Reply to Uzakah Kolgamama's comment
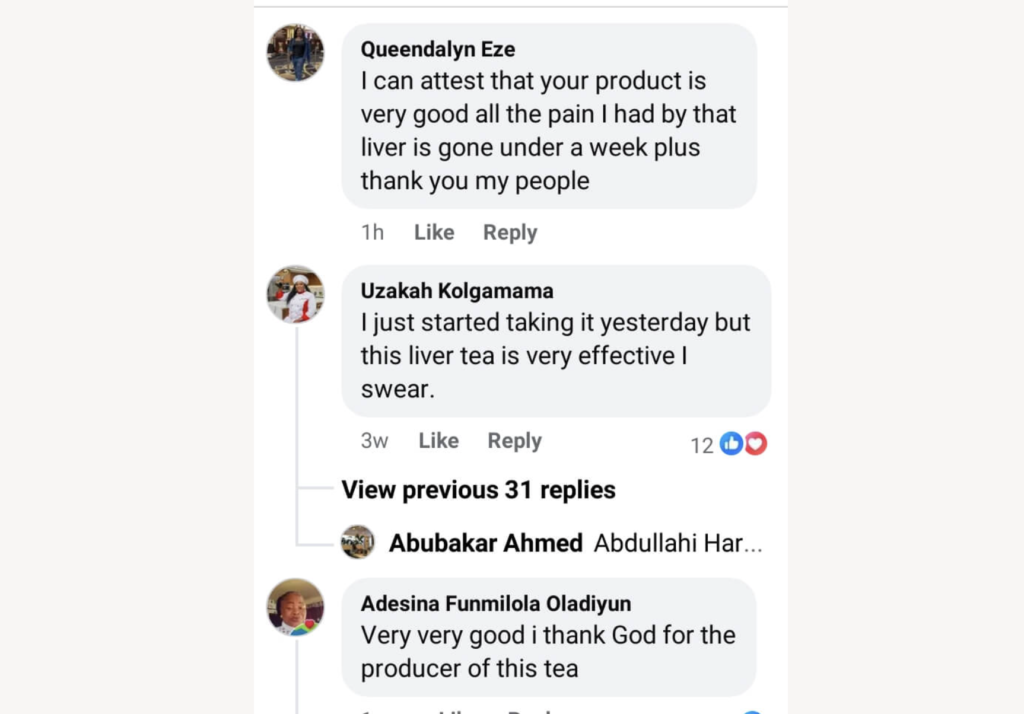The width and height of the screenshot is (1024, 714). (x=514, y=441)
